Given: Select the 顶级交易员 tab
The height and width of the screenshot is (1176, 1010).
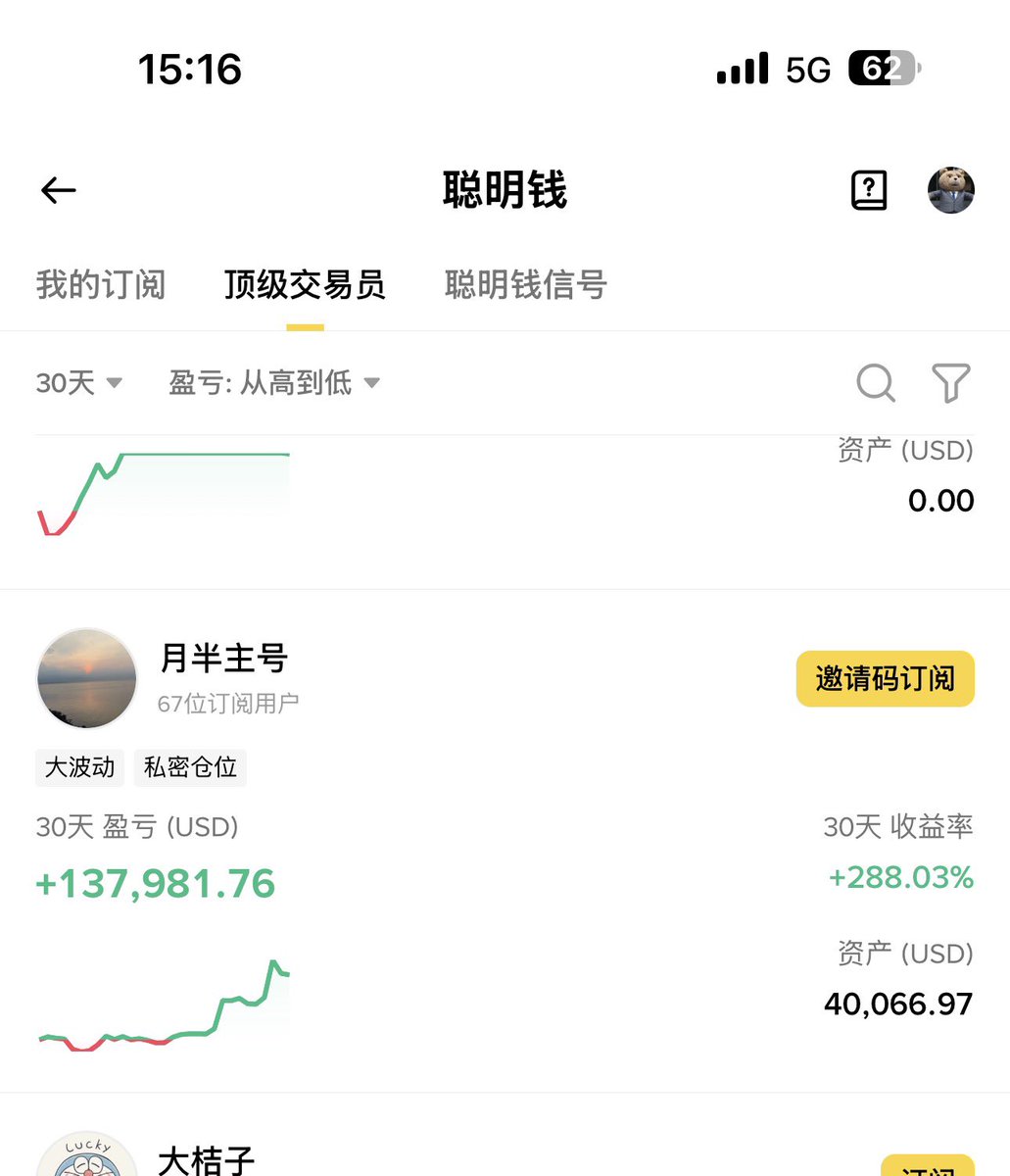Looking at the screenshot, I should (x=305, y=285).
